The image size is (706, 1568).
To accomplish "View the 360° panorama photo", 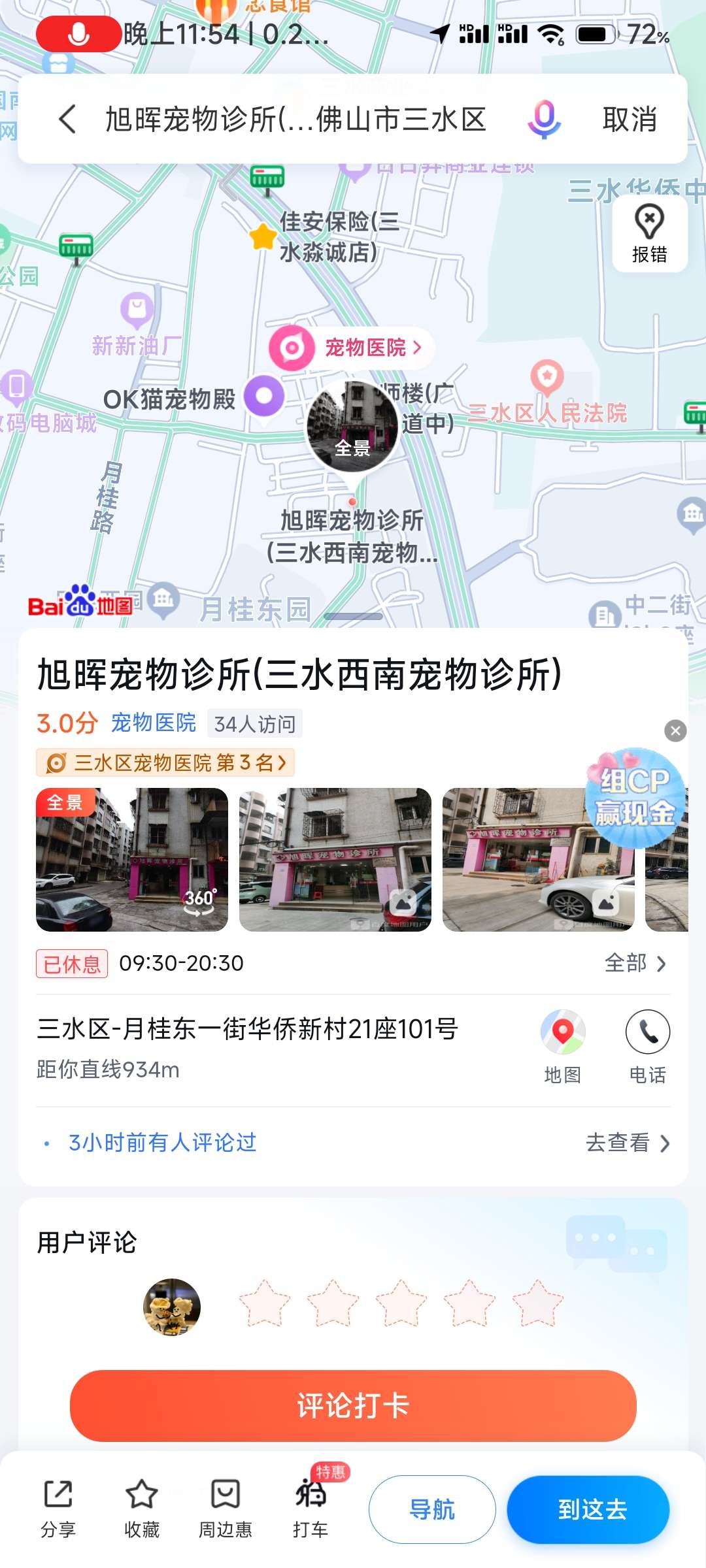I will click(x=132, y=859).
